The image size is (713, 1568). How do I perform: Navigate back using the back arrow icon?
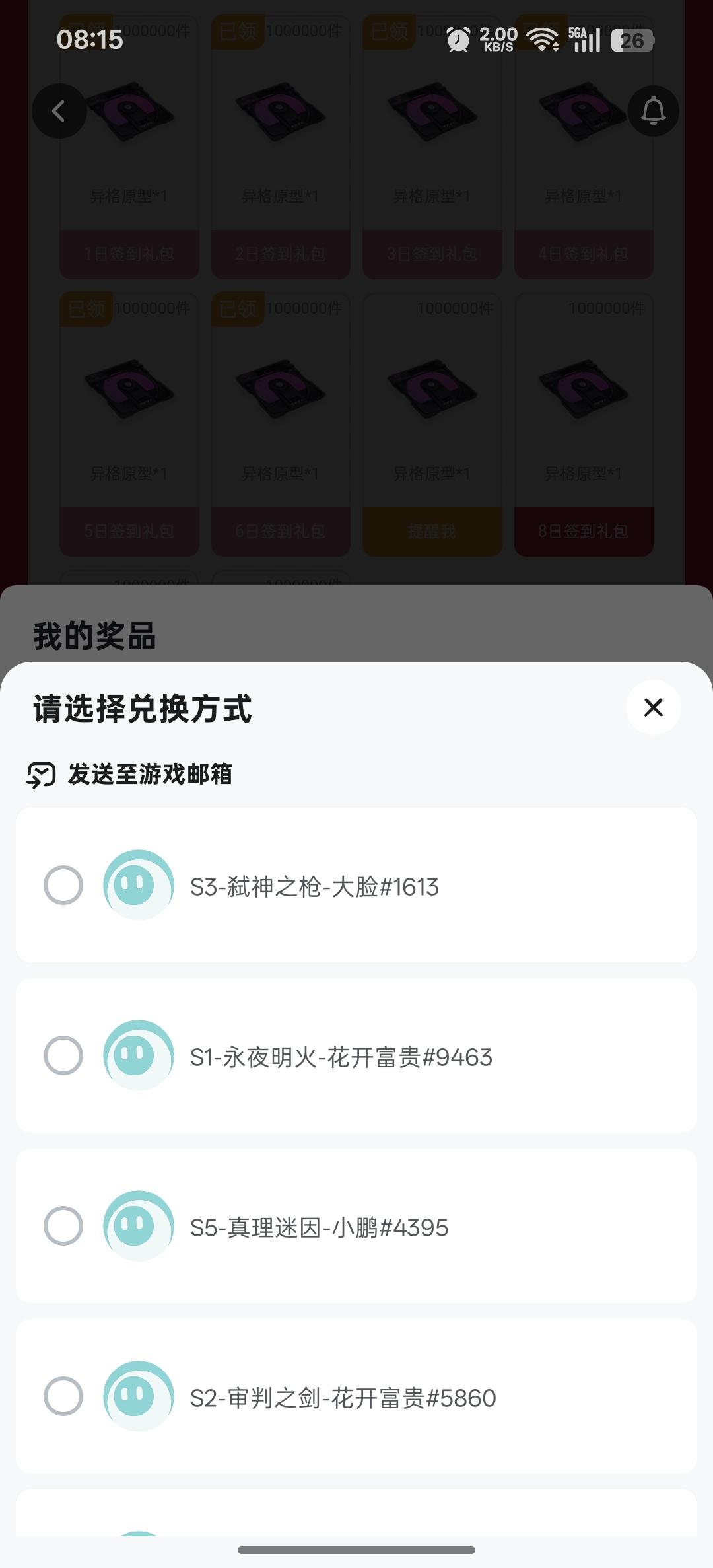pos(59,110)
